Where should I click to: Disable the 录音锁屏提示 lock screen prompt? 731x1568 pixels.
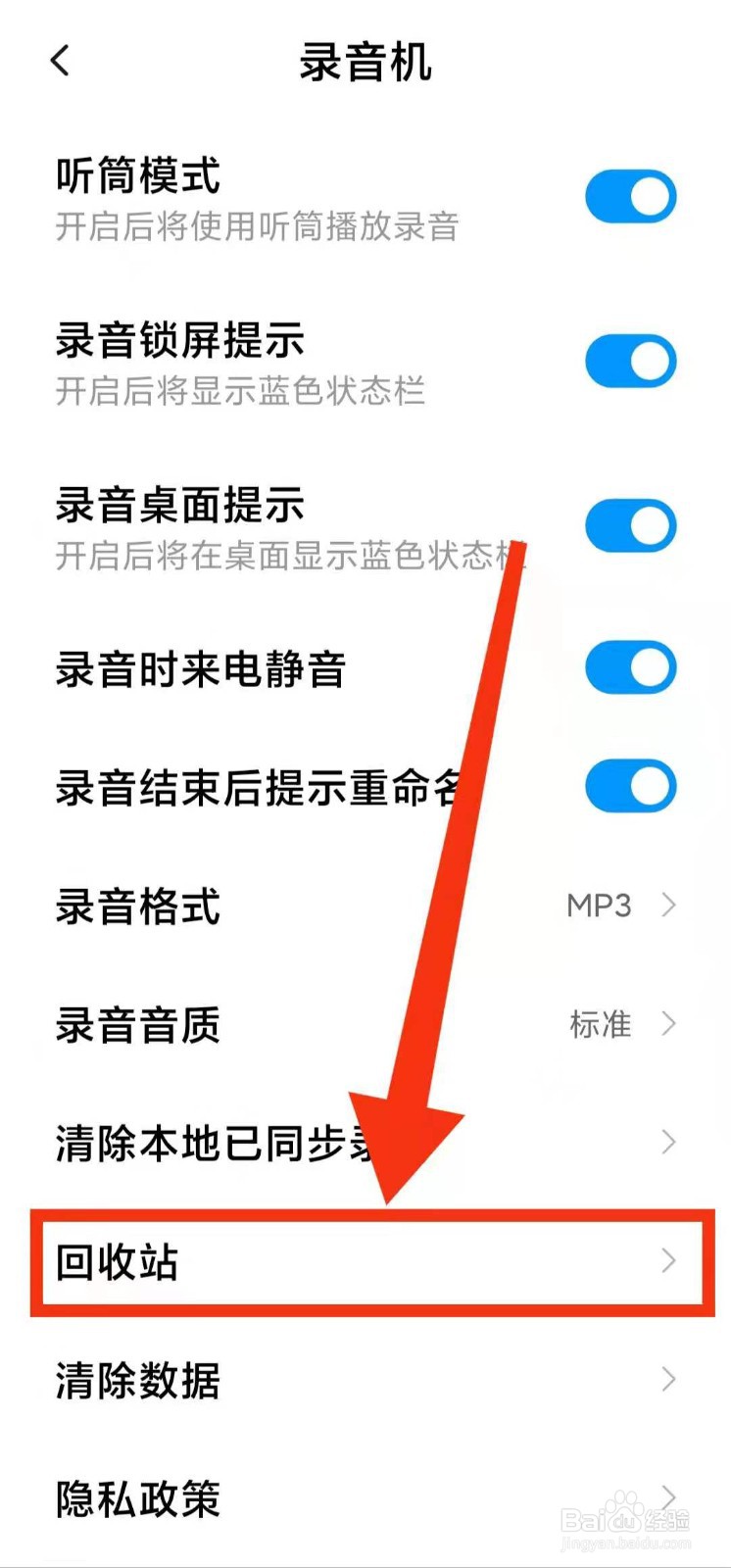point(630,361)
